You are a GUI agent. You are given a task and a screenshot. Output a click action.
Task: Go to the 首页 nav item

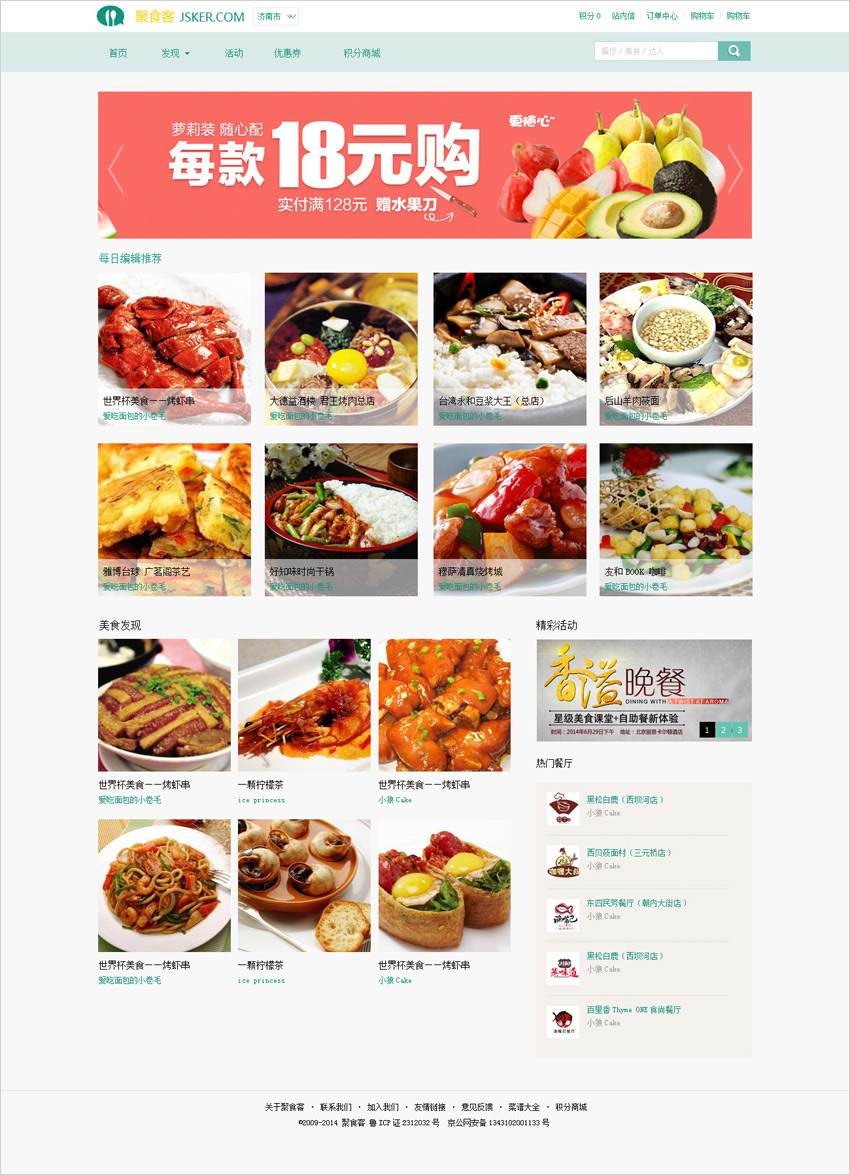118,53
